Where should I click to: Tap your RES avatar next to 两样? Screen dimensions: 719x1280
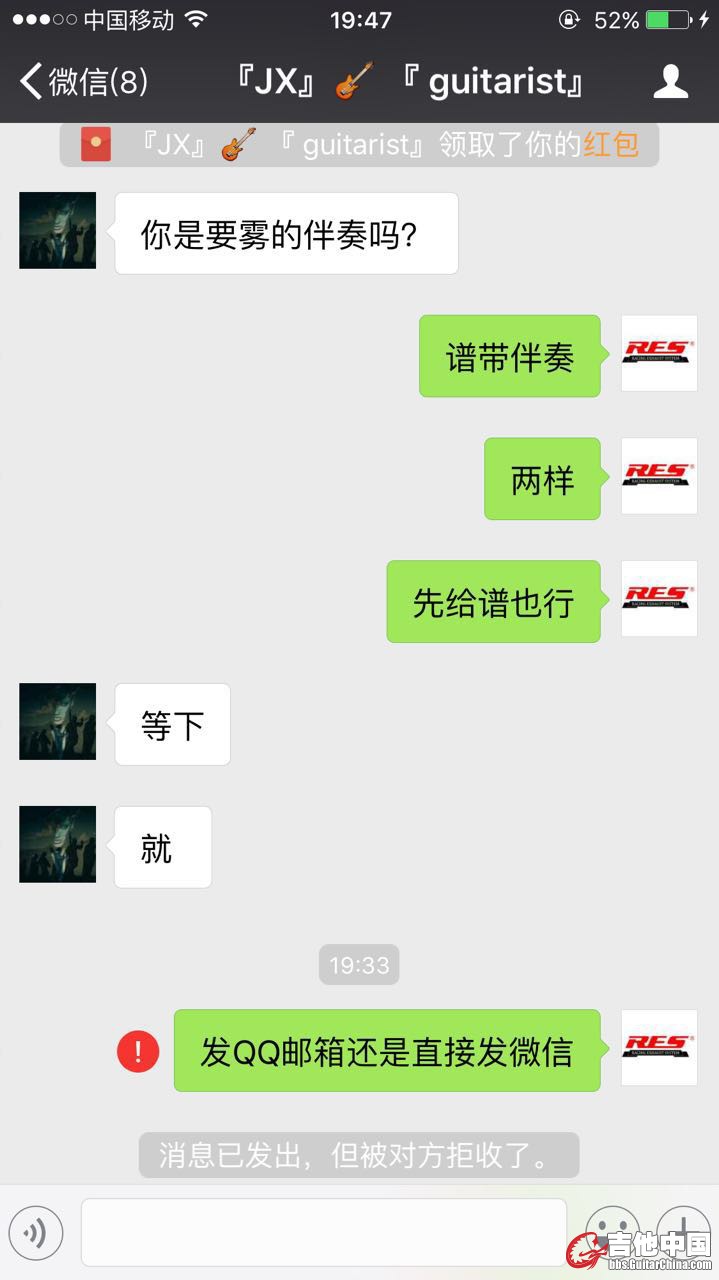(x=659, y=476)
